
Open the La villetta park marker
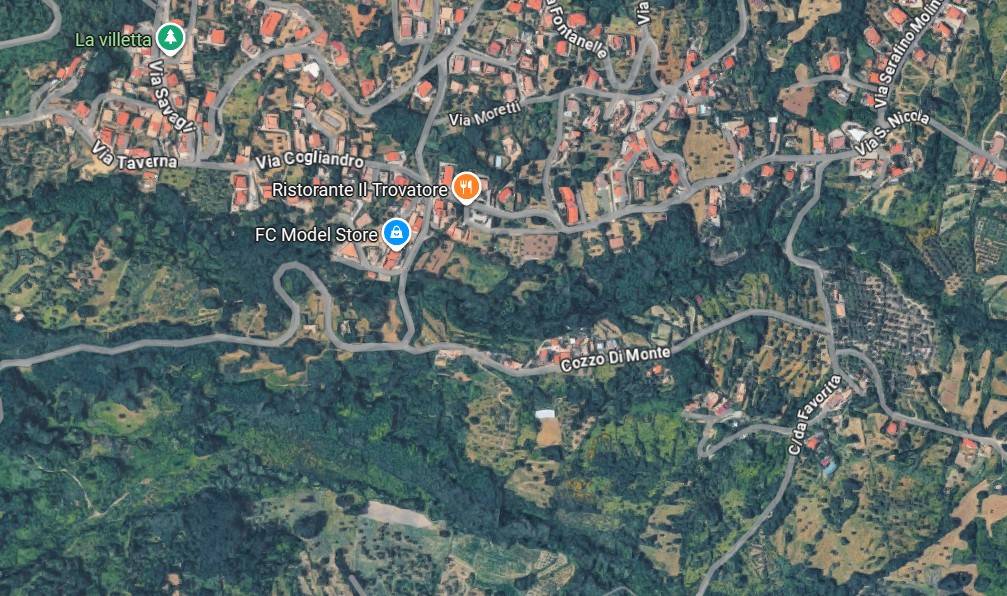pyautogui.click(x=171, y=39)
